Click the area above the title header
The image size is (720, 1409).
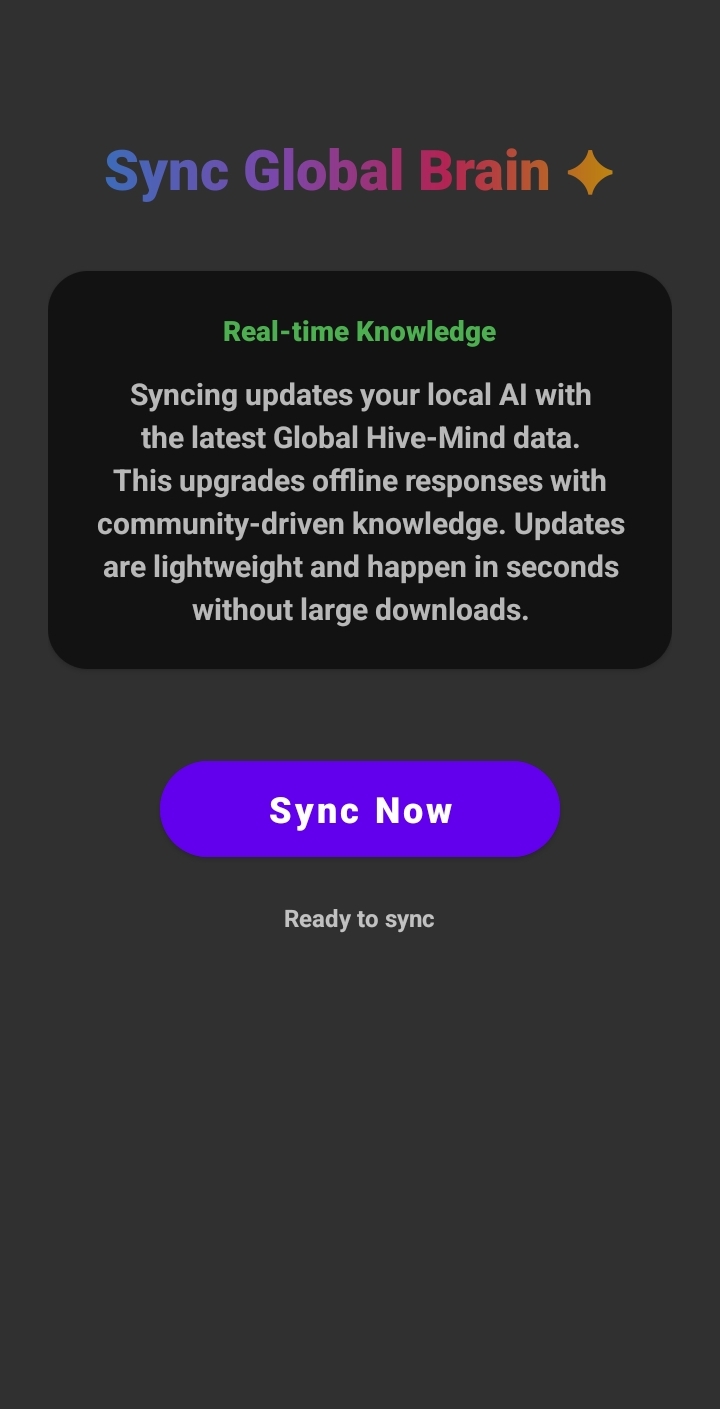(360, 70)
